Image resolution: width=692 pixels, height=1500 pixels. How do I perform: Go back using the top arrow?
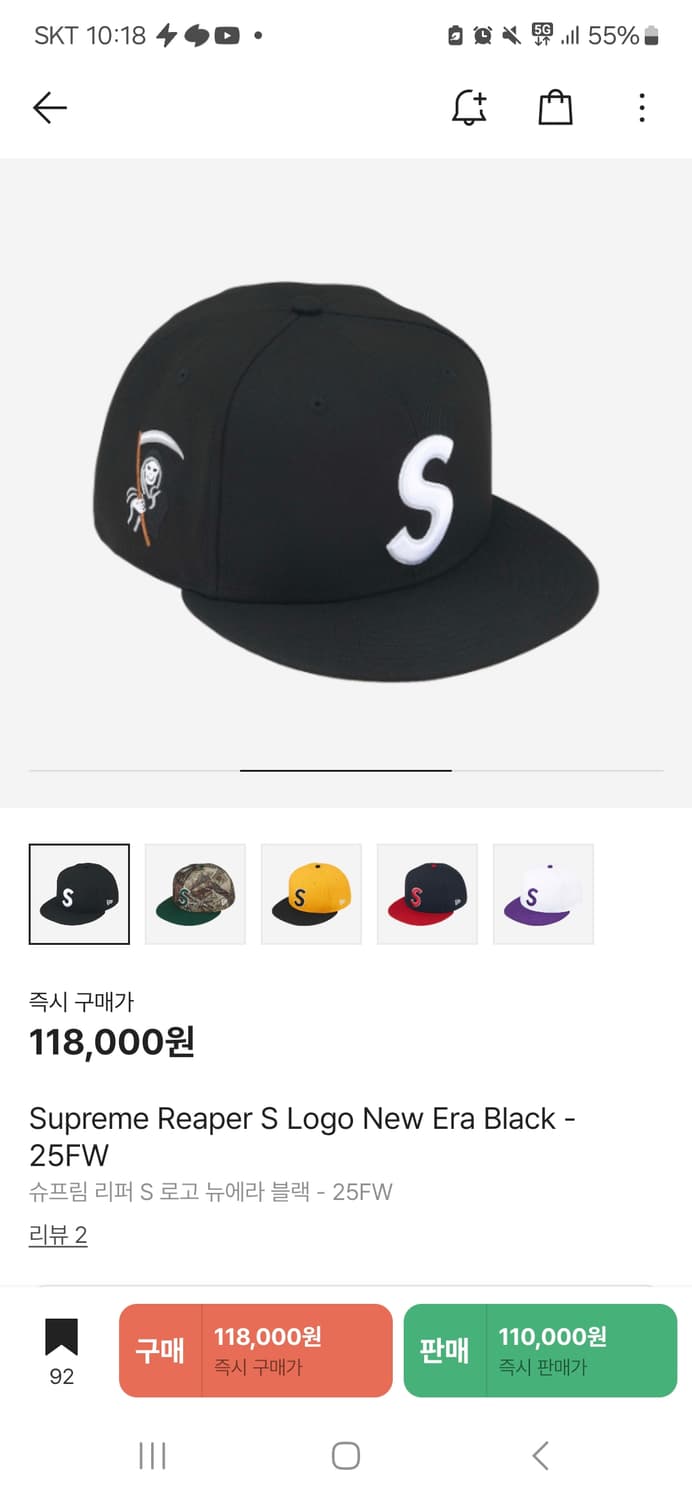tap(49, 108)
